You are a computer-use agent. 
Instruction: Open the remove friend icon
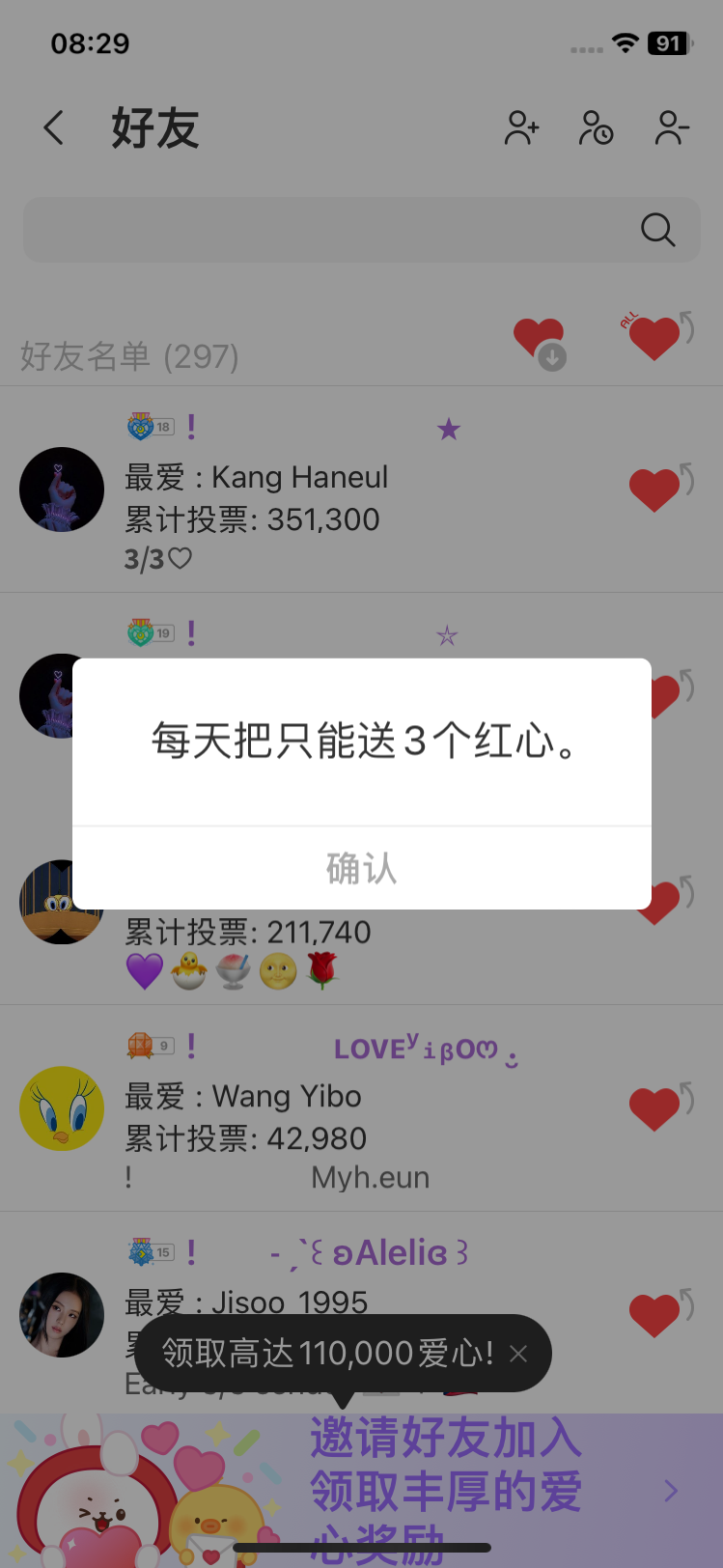click(x=672, y=128)
